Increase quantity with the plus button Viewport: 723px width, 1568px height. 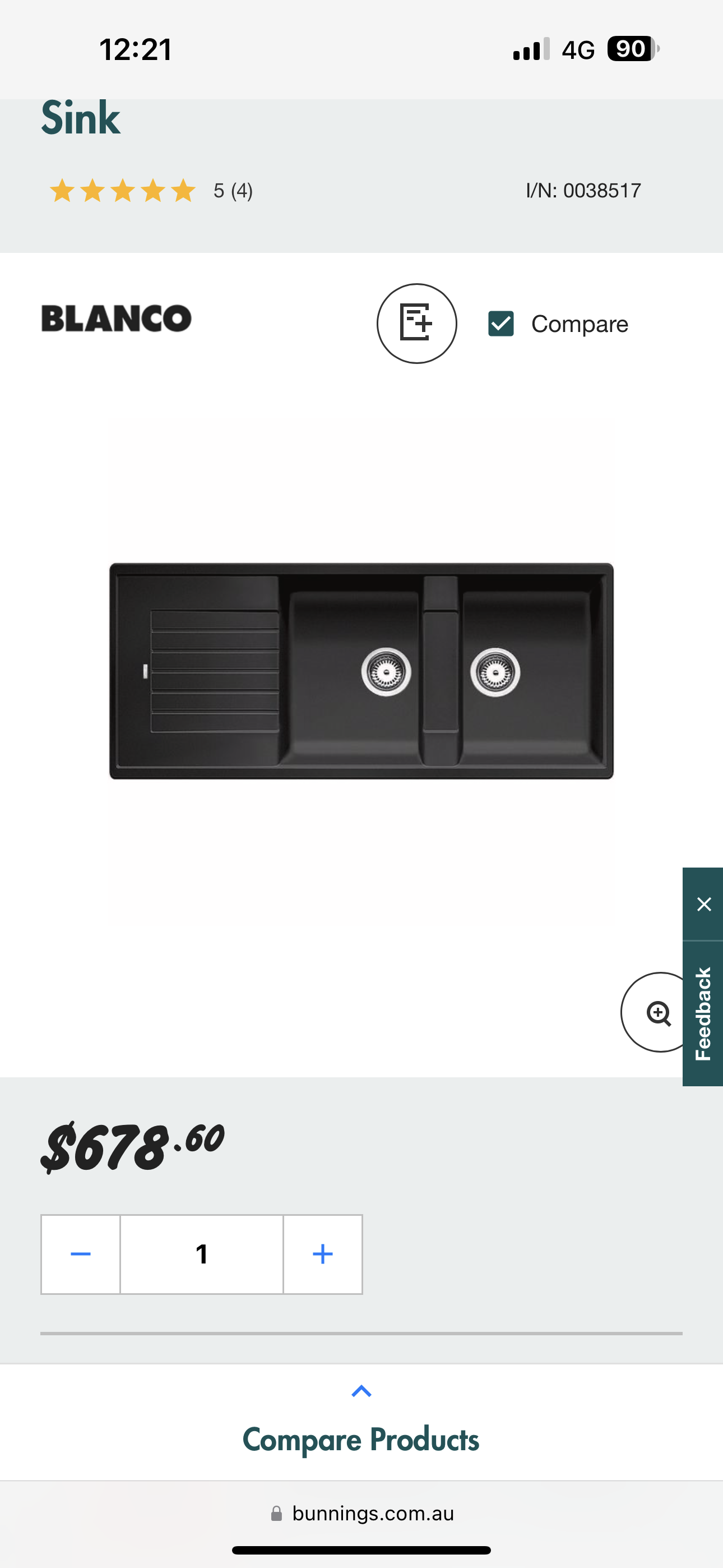pos(323,1254)
